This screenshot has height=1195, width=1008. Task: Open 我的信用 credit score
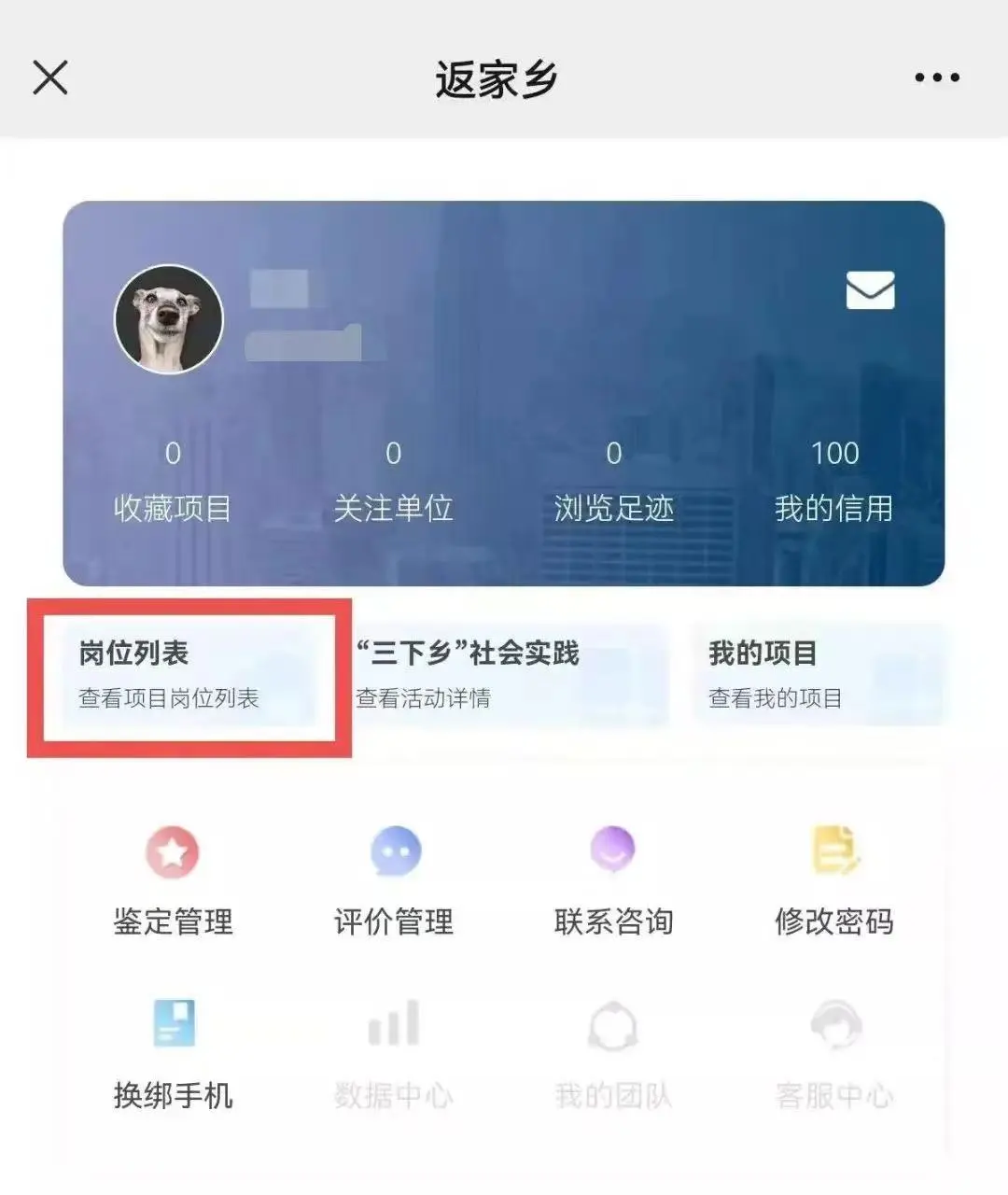coord(833,482)
